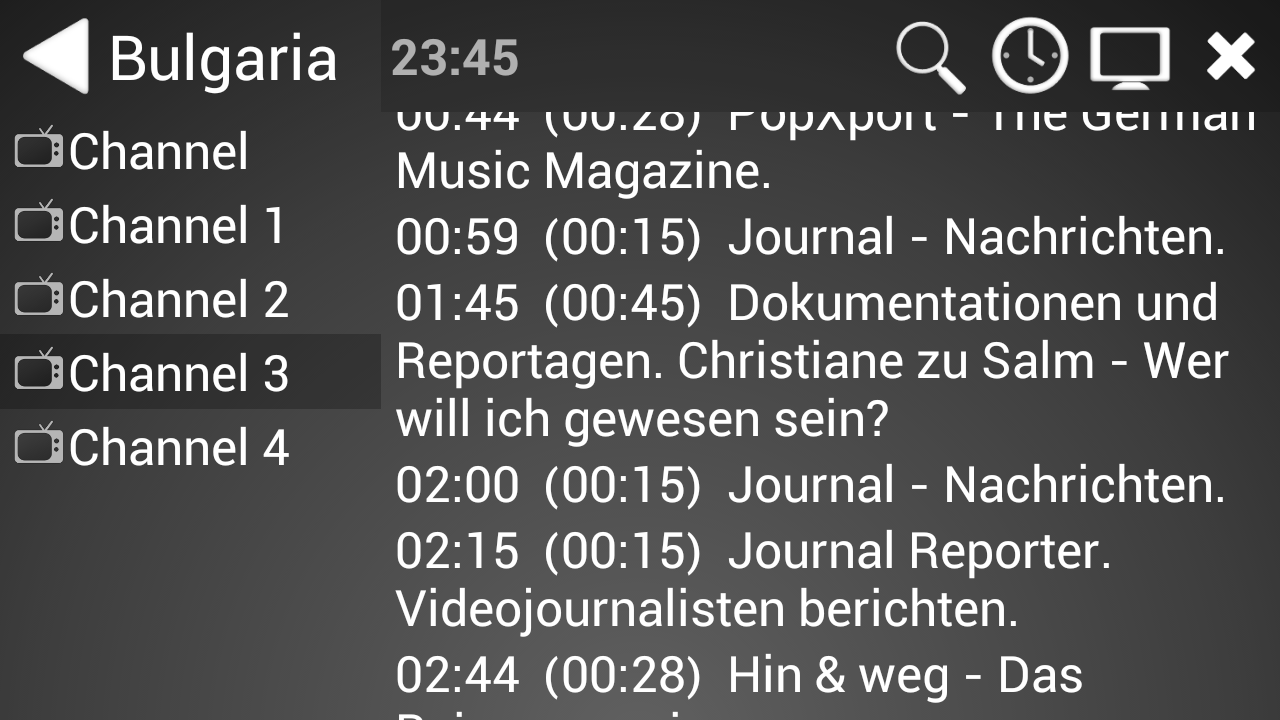Select Channel 4

178,447
